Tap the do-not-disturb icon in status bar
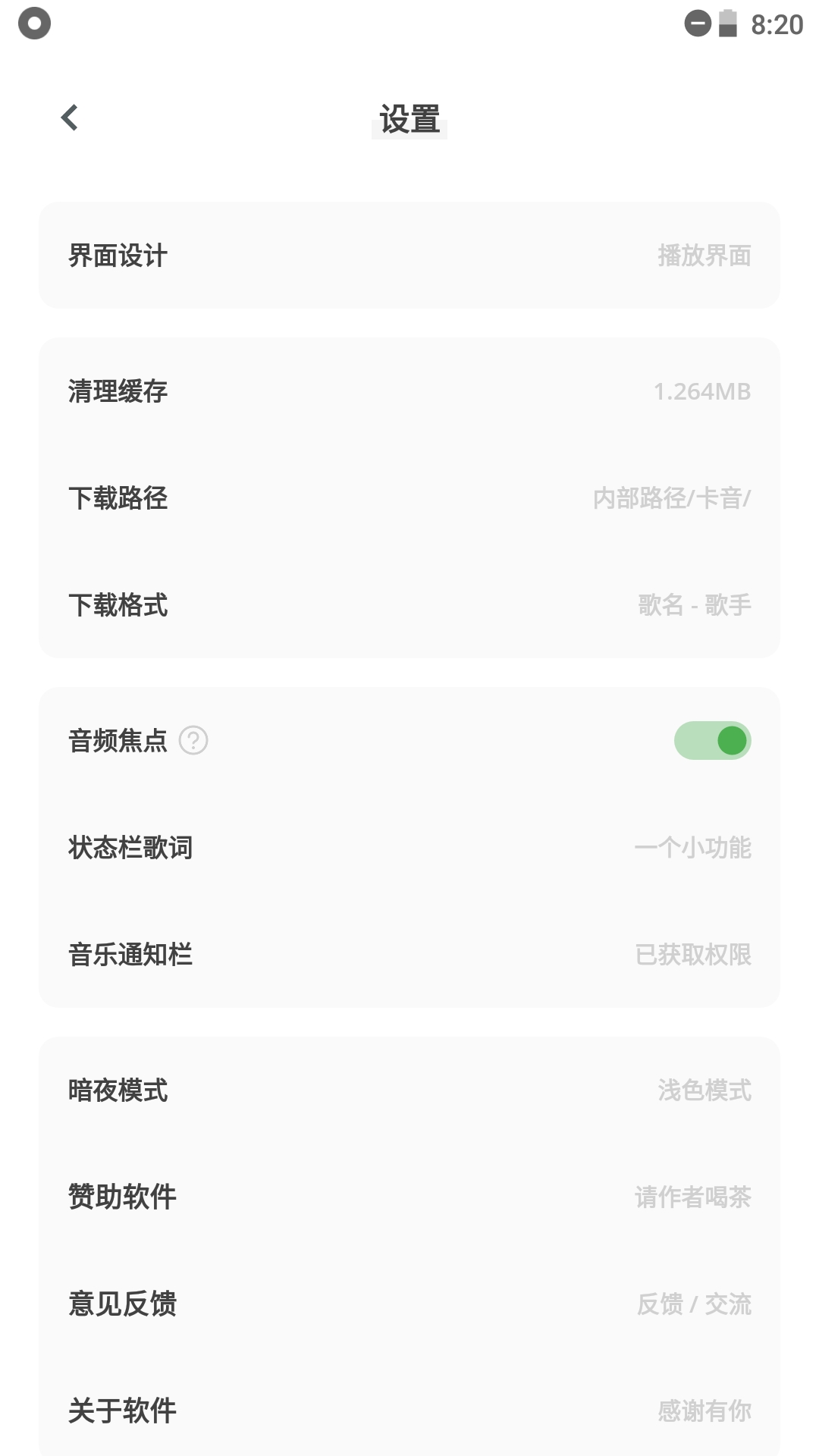Image resolution: width=819 pixels, height=1456 pixels. tap(697, 23)
